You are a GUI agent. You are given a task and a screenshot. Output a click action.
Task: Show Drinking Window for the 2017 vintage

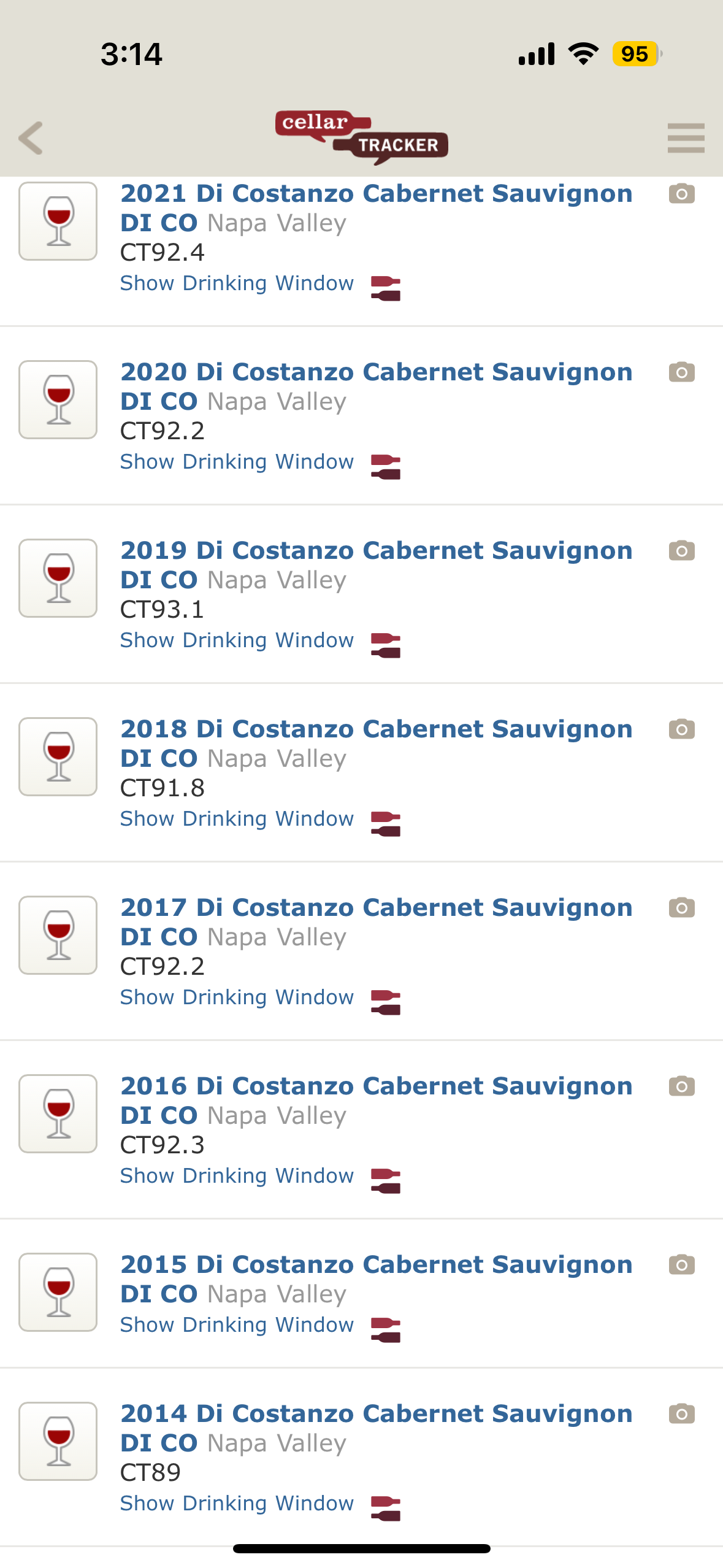tap(237, 997)
